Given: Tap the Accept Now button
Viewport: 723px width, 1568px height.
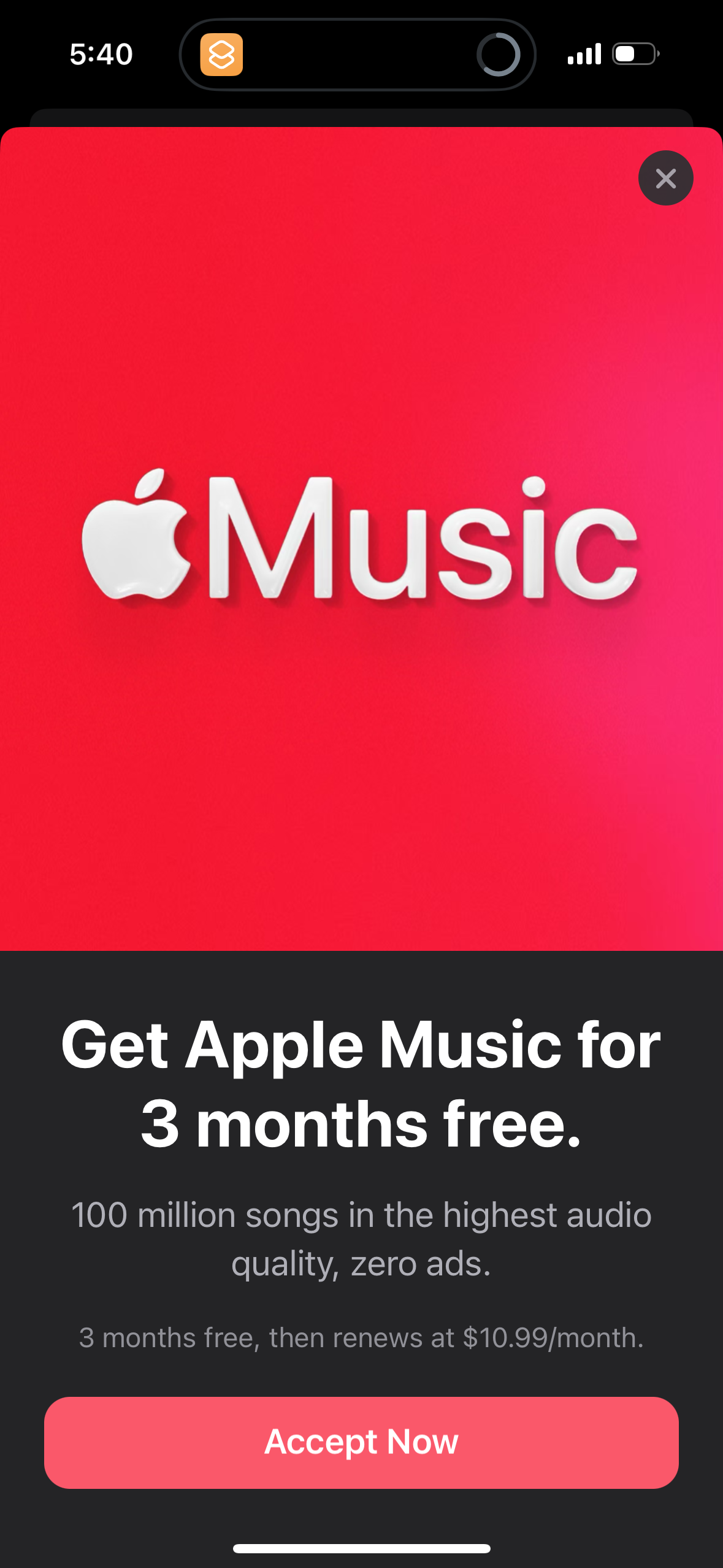Looking at the screenshot, I should tap(361, 1441).
